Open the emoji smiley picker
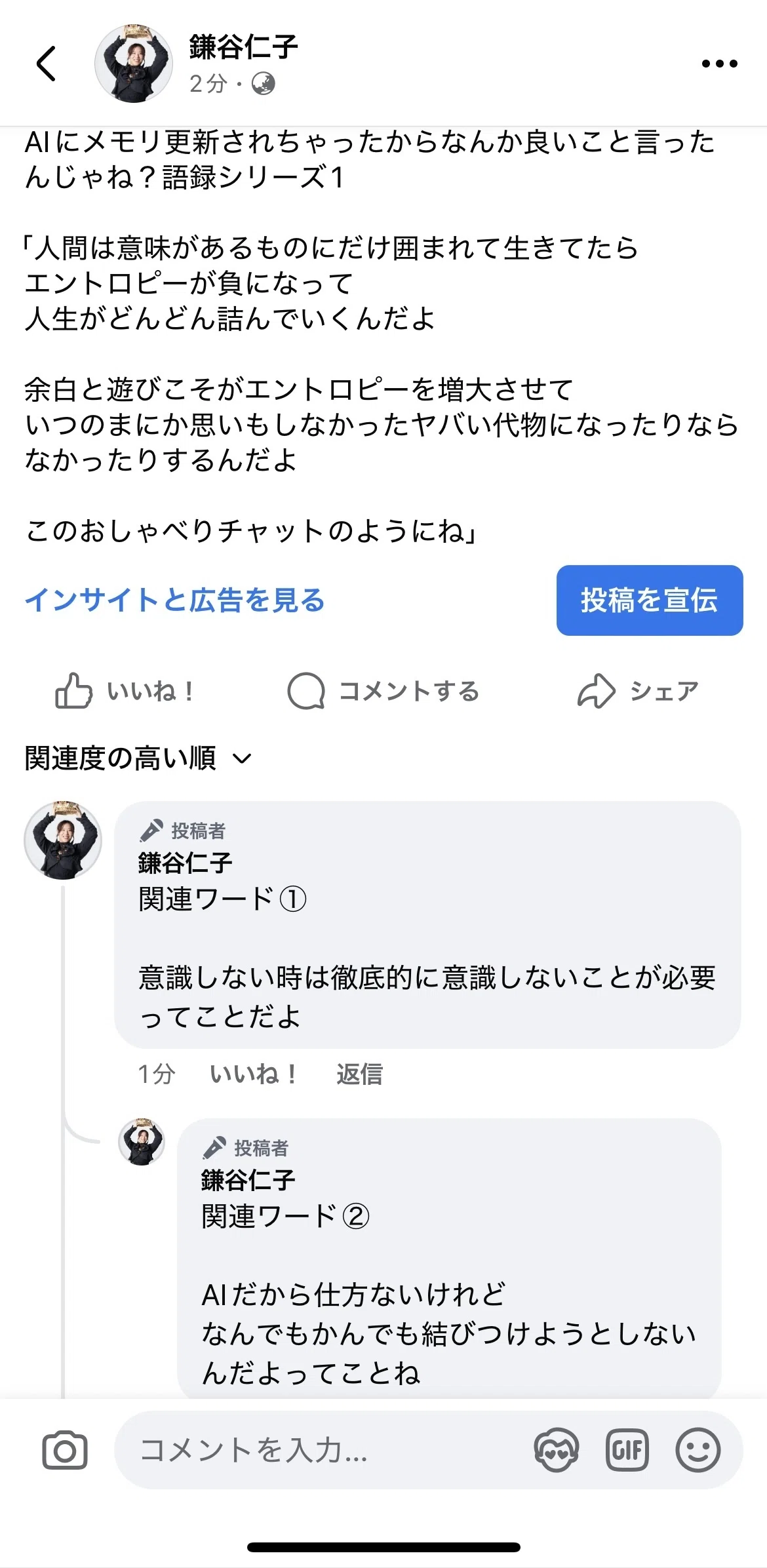Screen dimensions: 767x1568 click(x=698, y=1450)
